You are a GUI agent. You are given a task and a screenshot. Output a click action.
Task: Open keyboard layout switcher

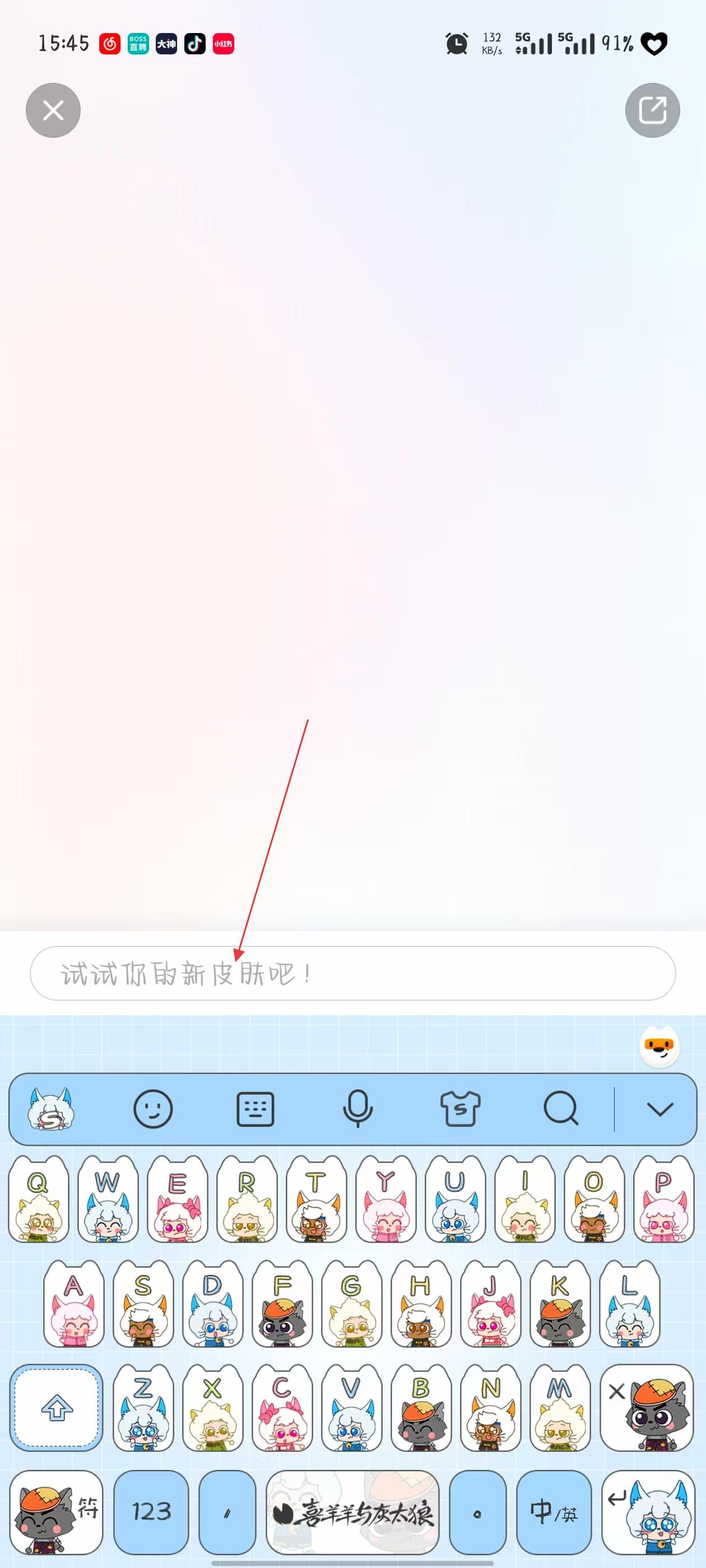[x=256, y=1108]
